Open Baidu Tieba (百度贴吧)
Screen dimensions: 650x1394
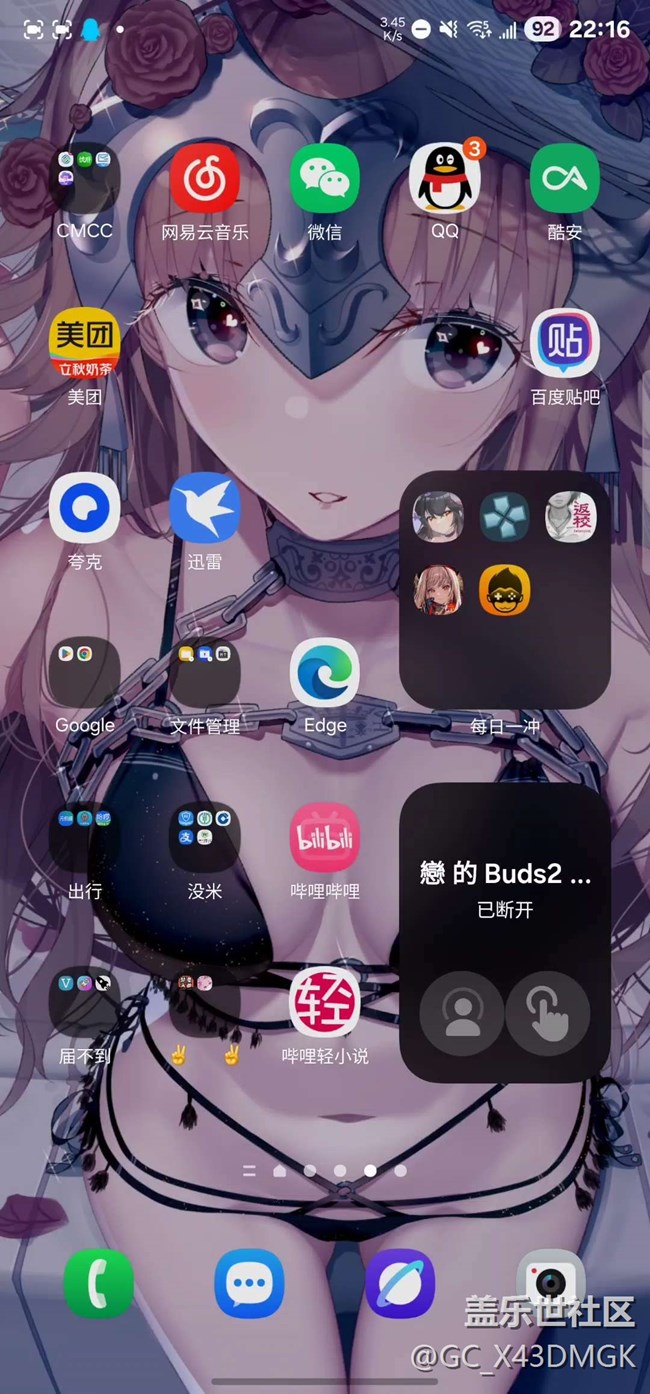[564, 343]
